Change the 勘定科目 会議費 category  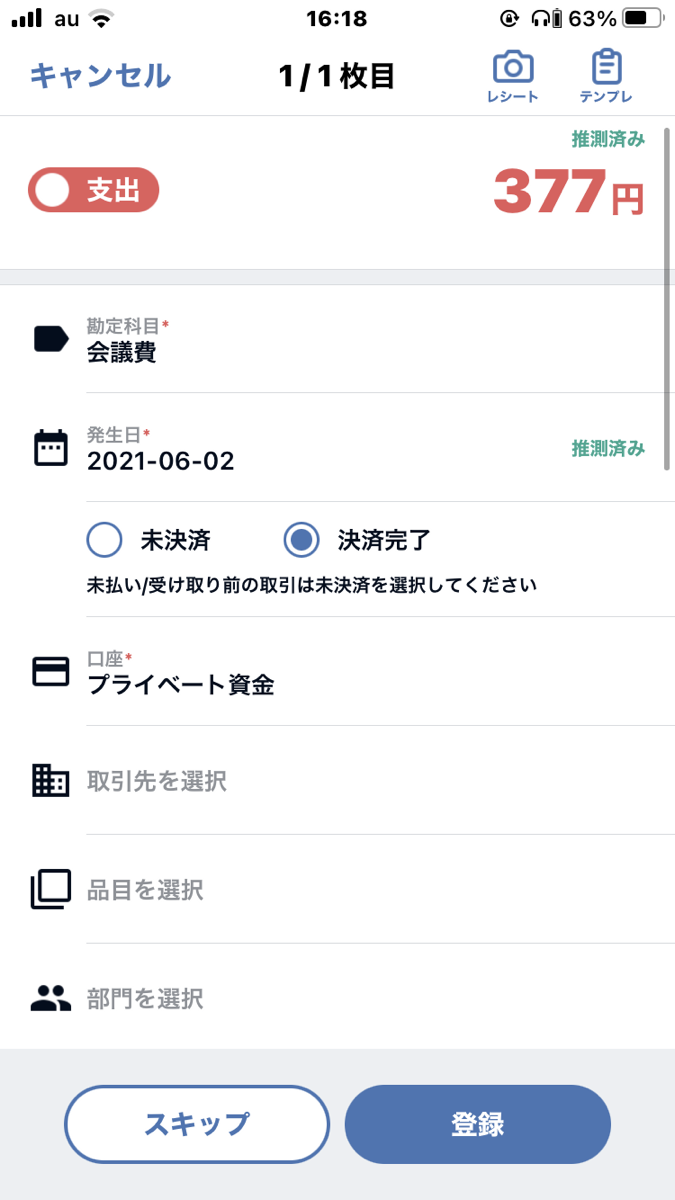tap(337, 339)
